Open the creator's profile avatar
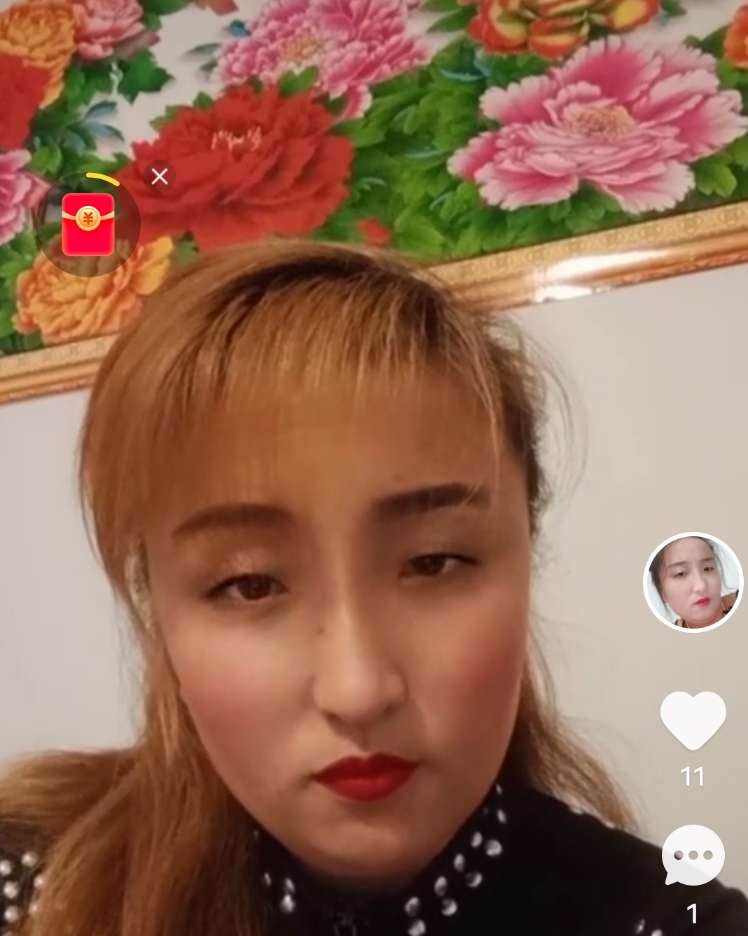The width and height of the screenshot is (748, 936). click(x=692, y=582)
